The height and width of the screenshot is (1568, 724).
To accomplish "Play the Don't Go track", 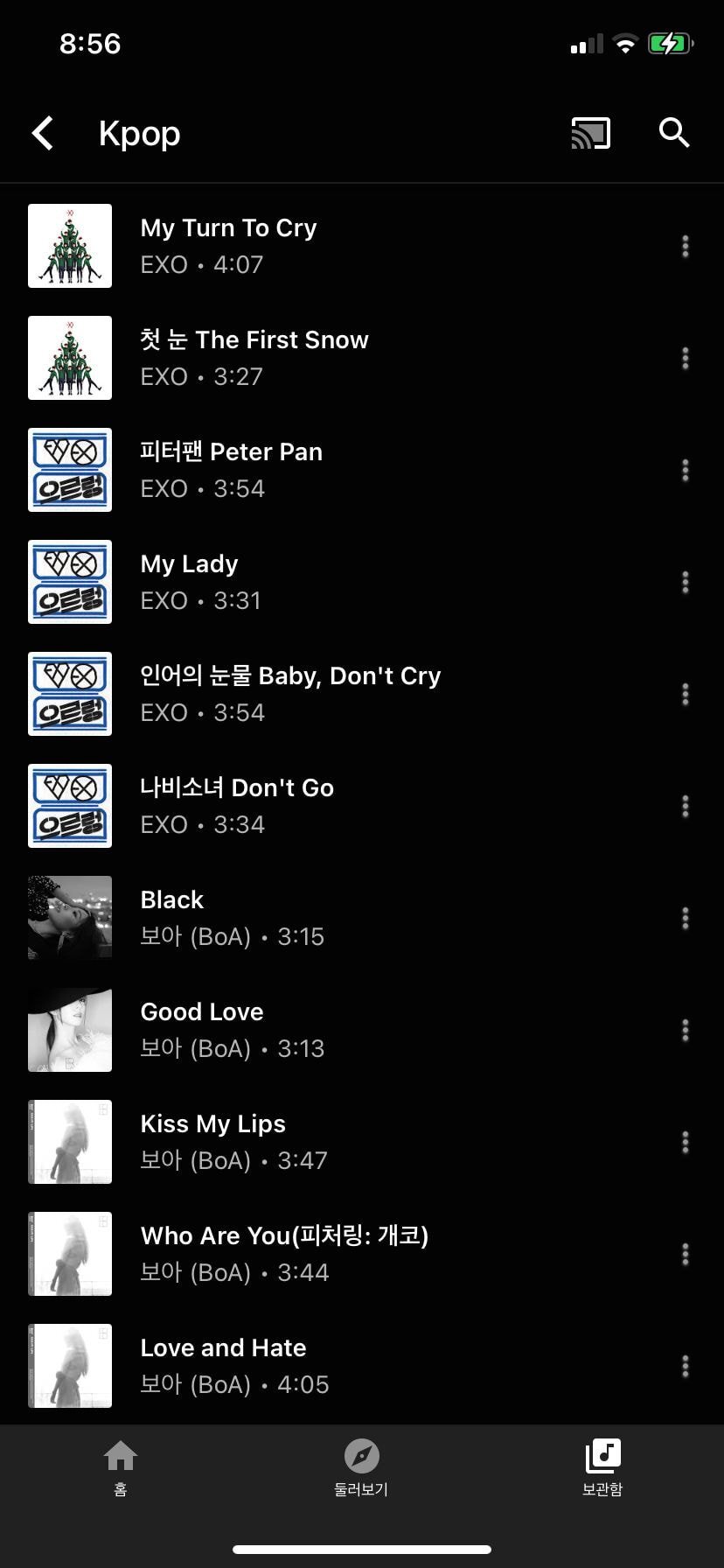I will (x=237, y=806).
